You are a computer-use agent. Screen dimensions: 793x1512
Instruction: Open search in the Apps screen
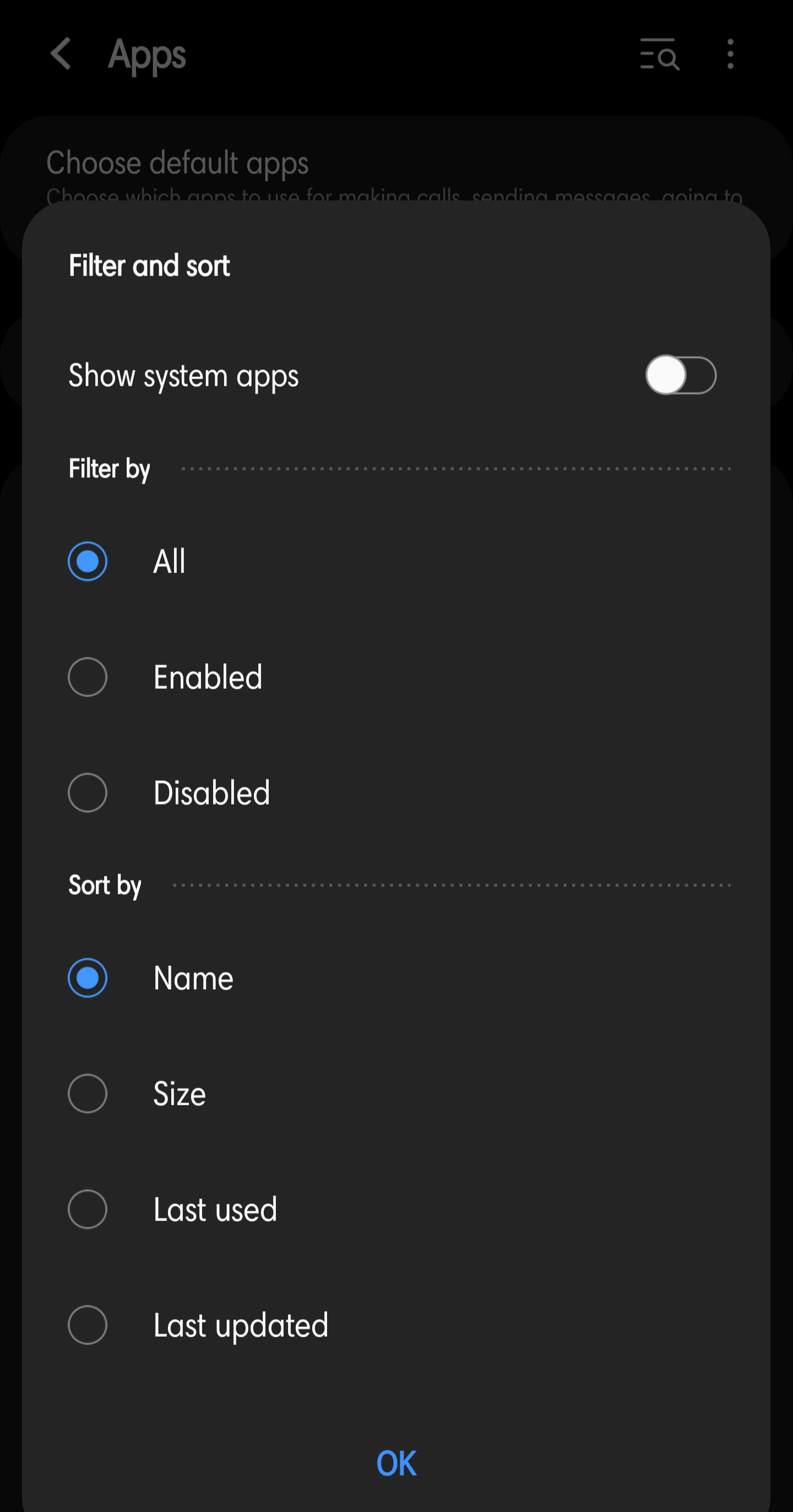[x=659, y=56]
